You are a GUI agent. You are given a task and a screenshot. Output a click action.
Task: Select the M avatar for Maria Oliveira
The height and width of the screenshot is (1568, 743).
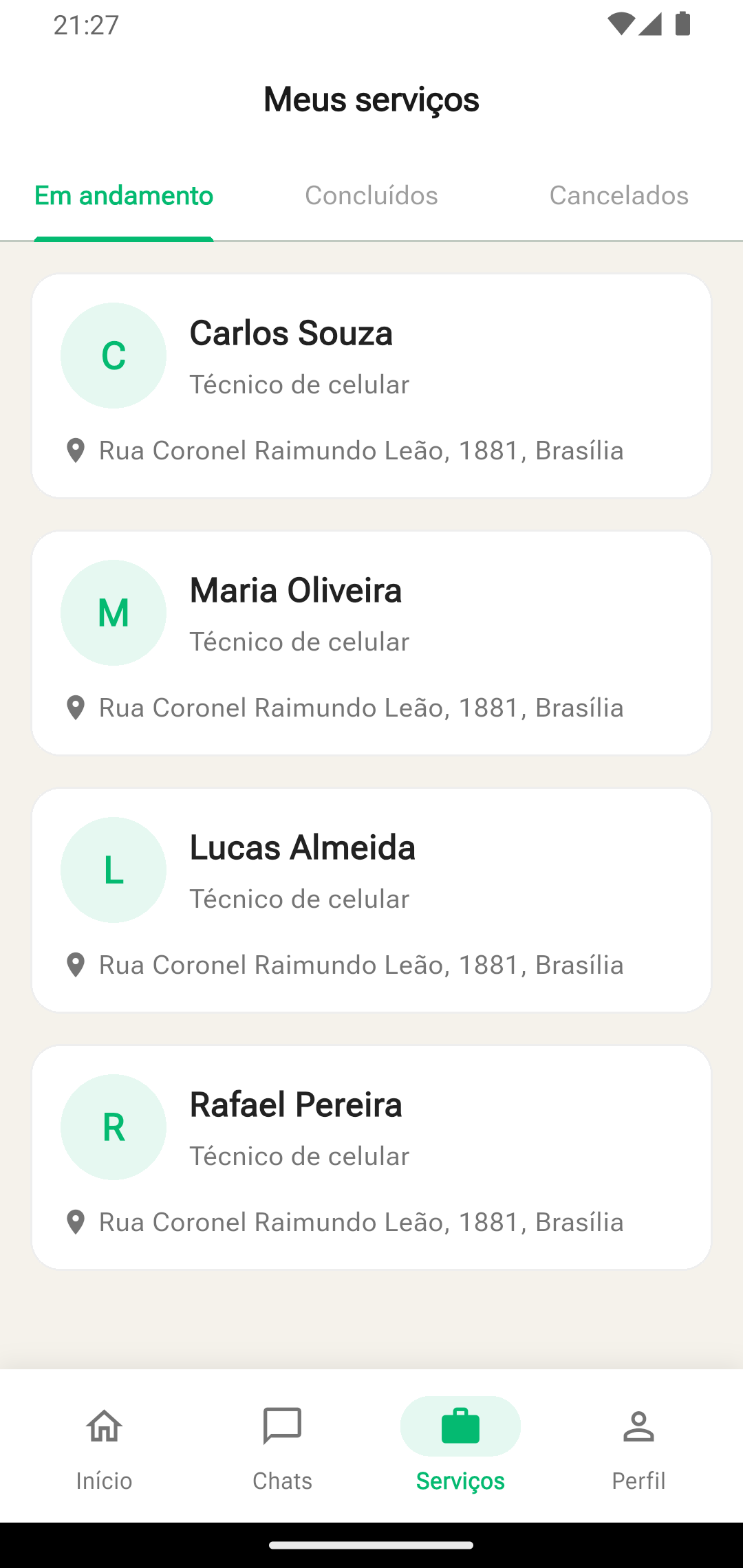point(114,612)
